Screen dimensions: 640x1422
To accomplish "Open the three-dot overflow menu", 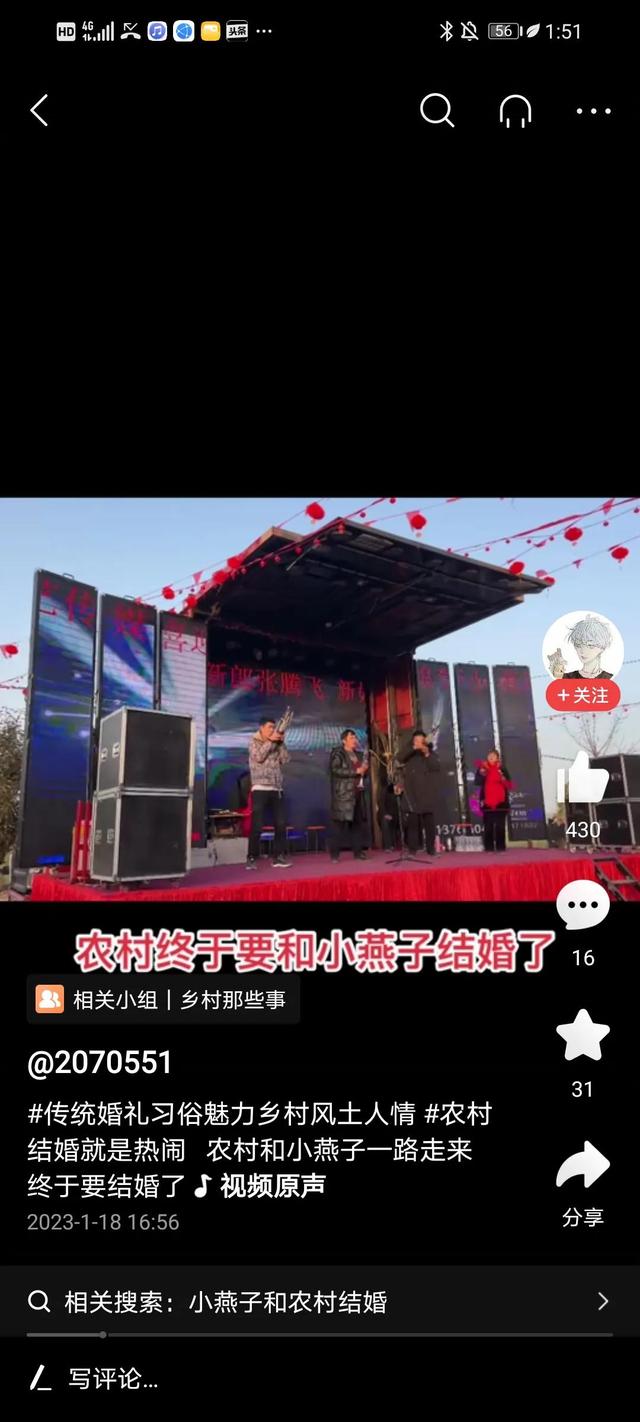I will pos(593,111).
